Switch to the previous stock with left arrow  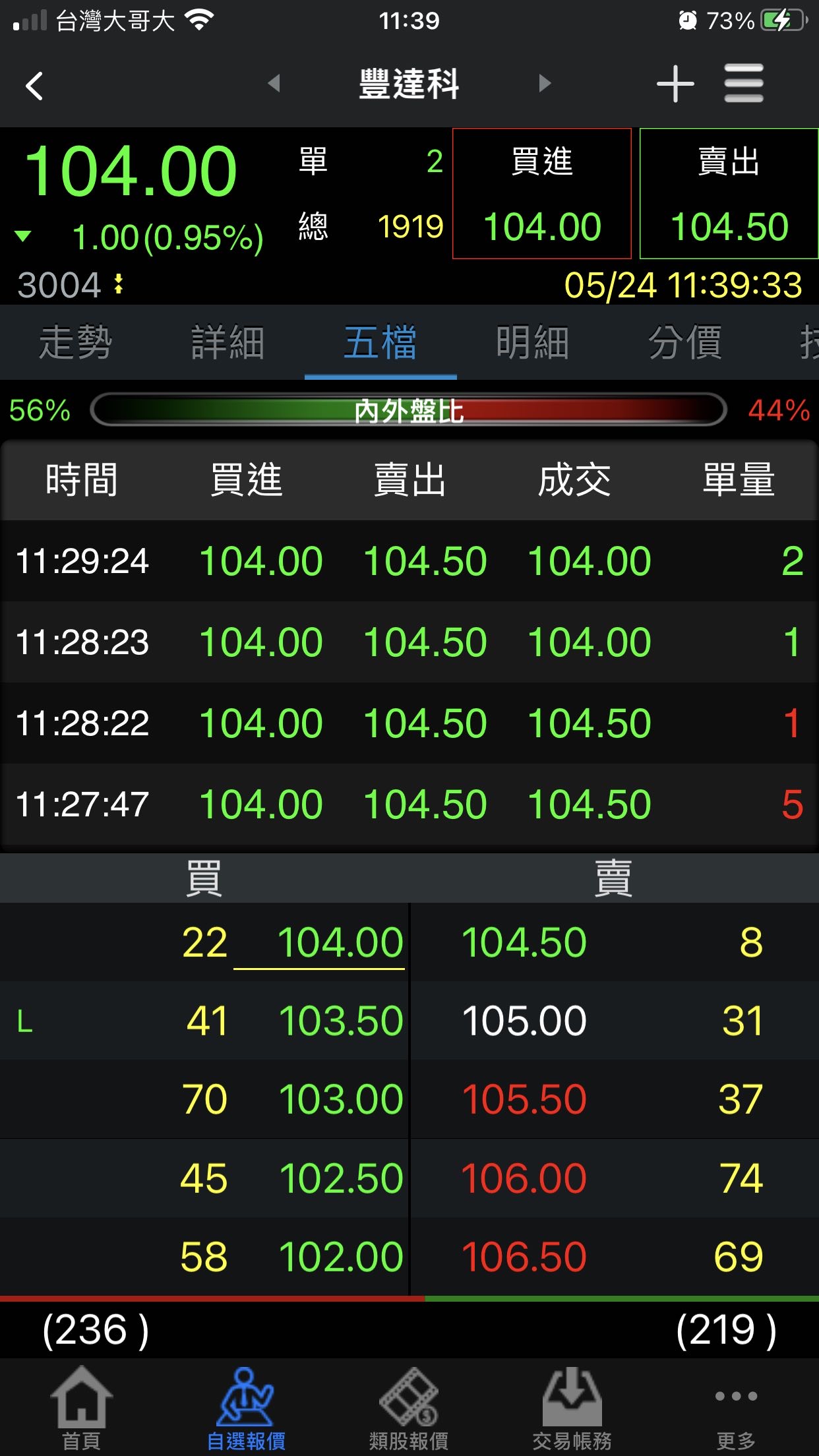274,84
